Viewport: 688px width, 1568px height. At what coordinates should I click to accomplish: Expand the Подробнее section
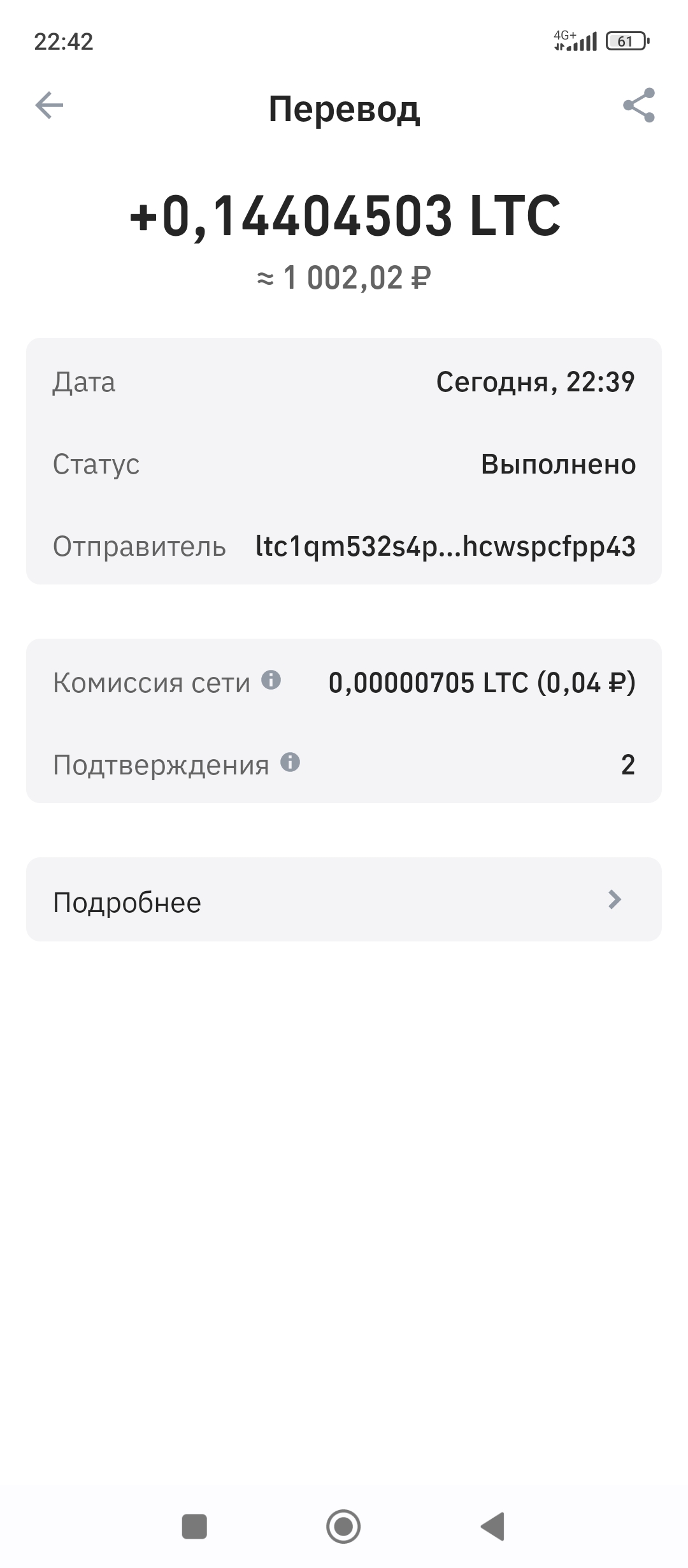pos(344,901)
